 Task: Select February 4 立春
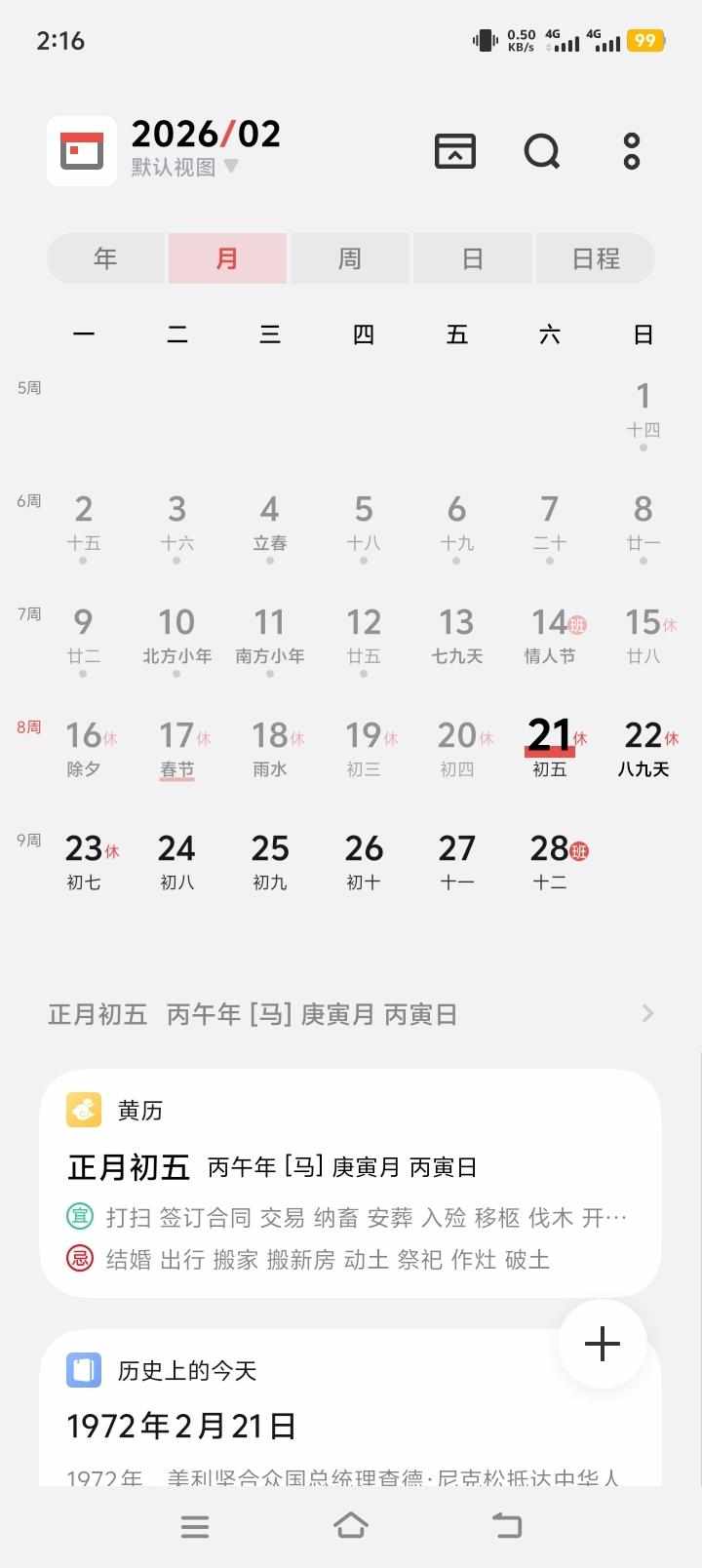(x=270, y=523)
